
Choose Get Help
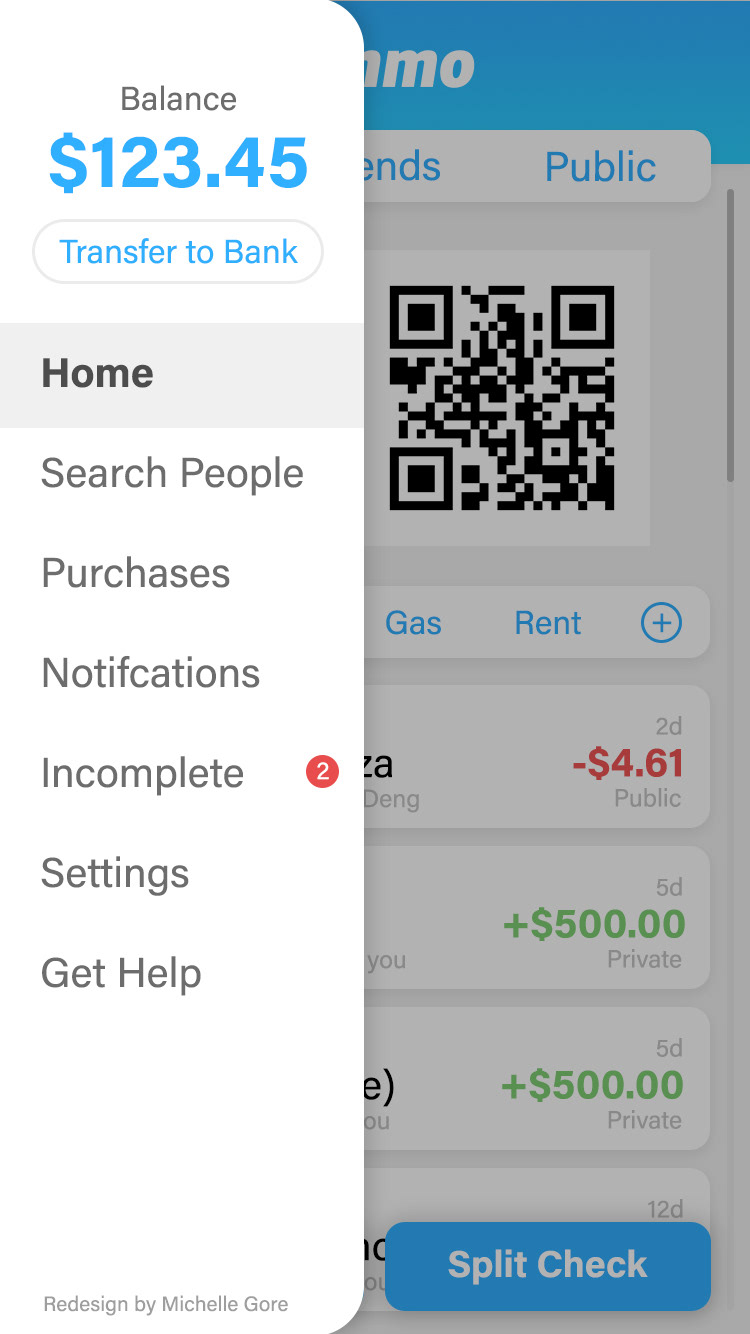(x=182, y=974)
